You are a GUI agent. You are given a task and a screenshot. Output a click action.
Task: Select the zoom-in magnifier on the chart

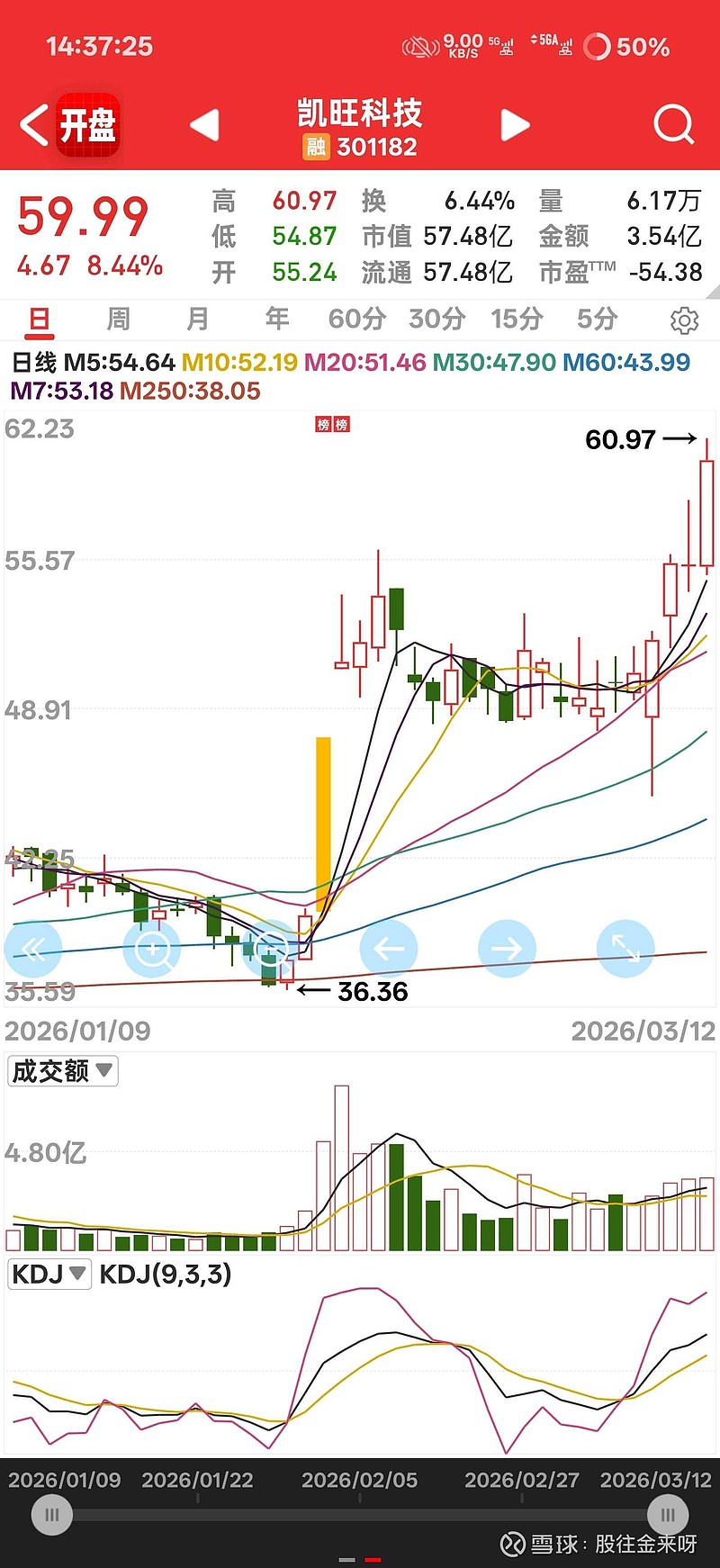point(152,948)
